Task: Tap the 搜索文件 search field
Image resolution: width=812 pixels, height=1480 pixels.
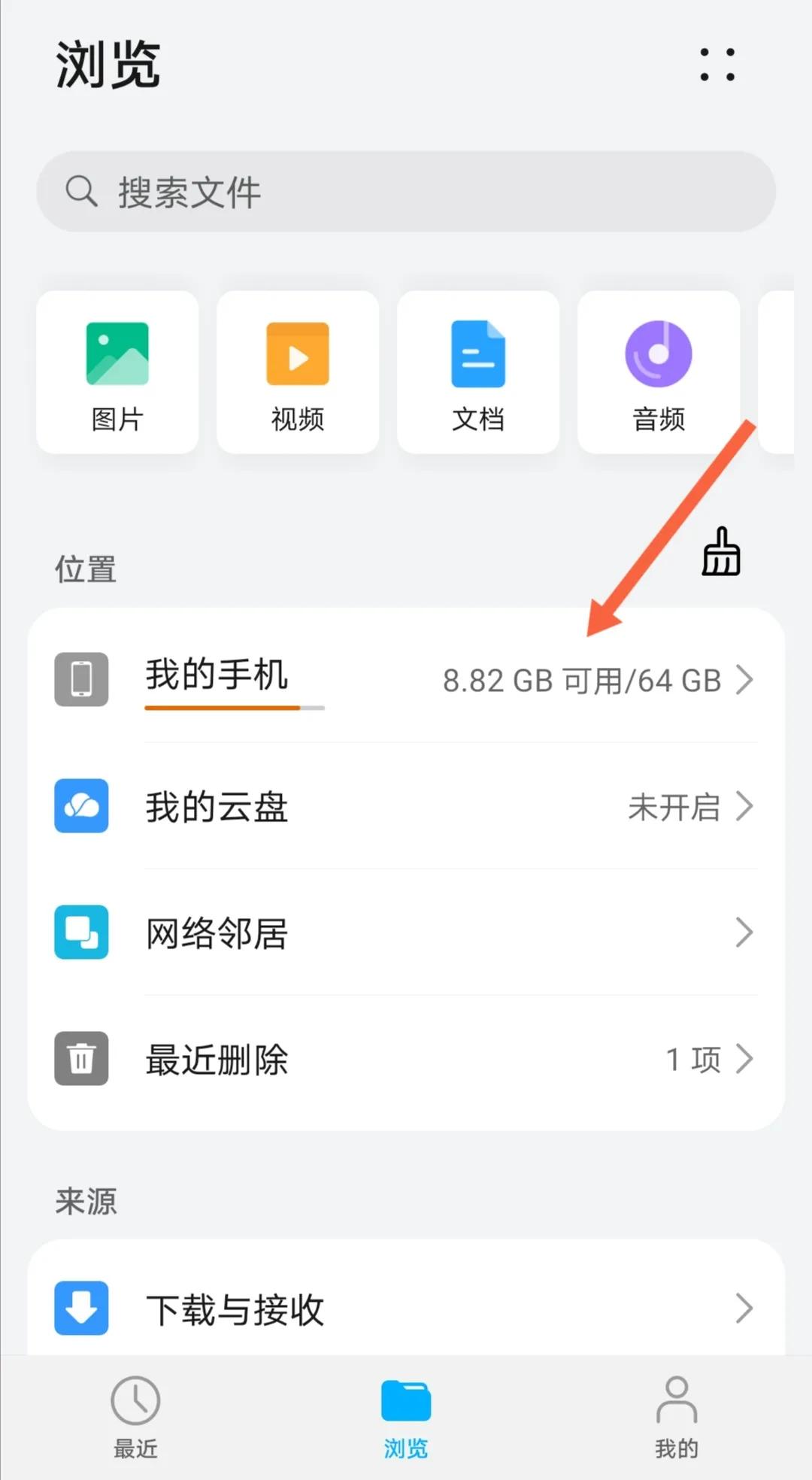Action: (406, 192)
